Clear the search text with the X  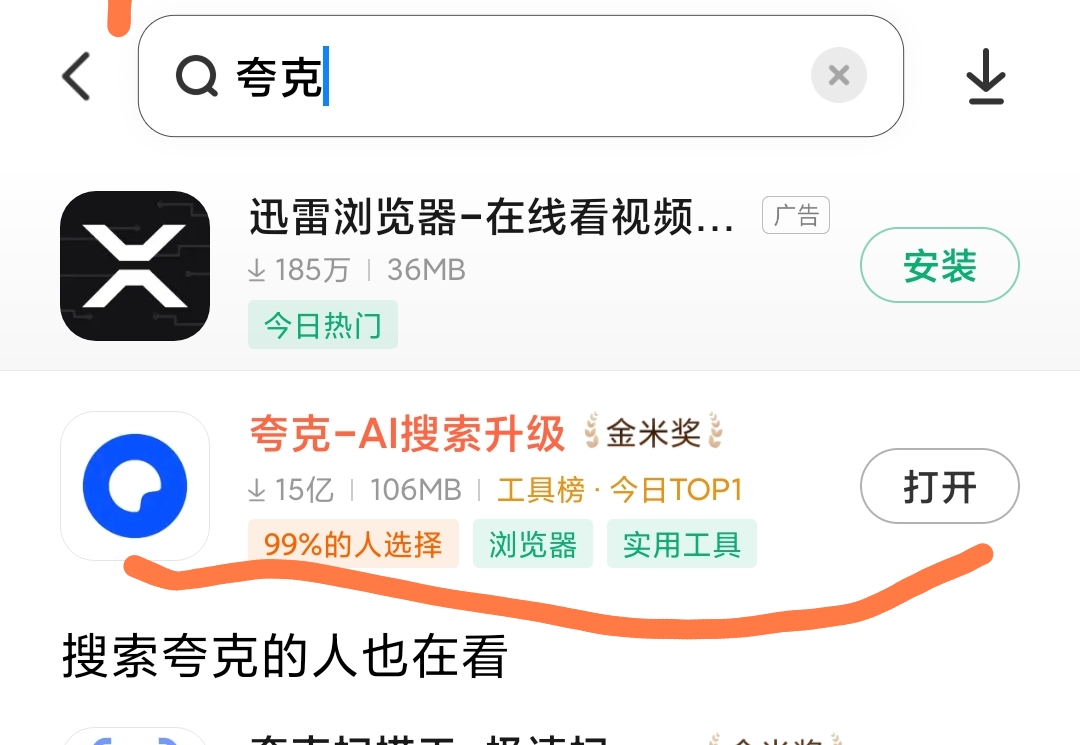838,76
